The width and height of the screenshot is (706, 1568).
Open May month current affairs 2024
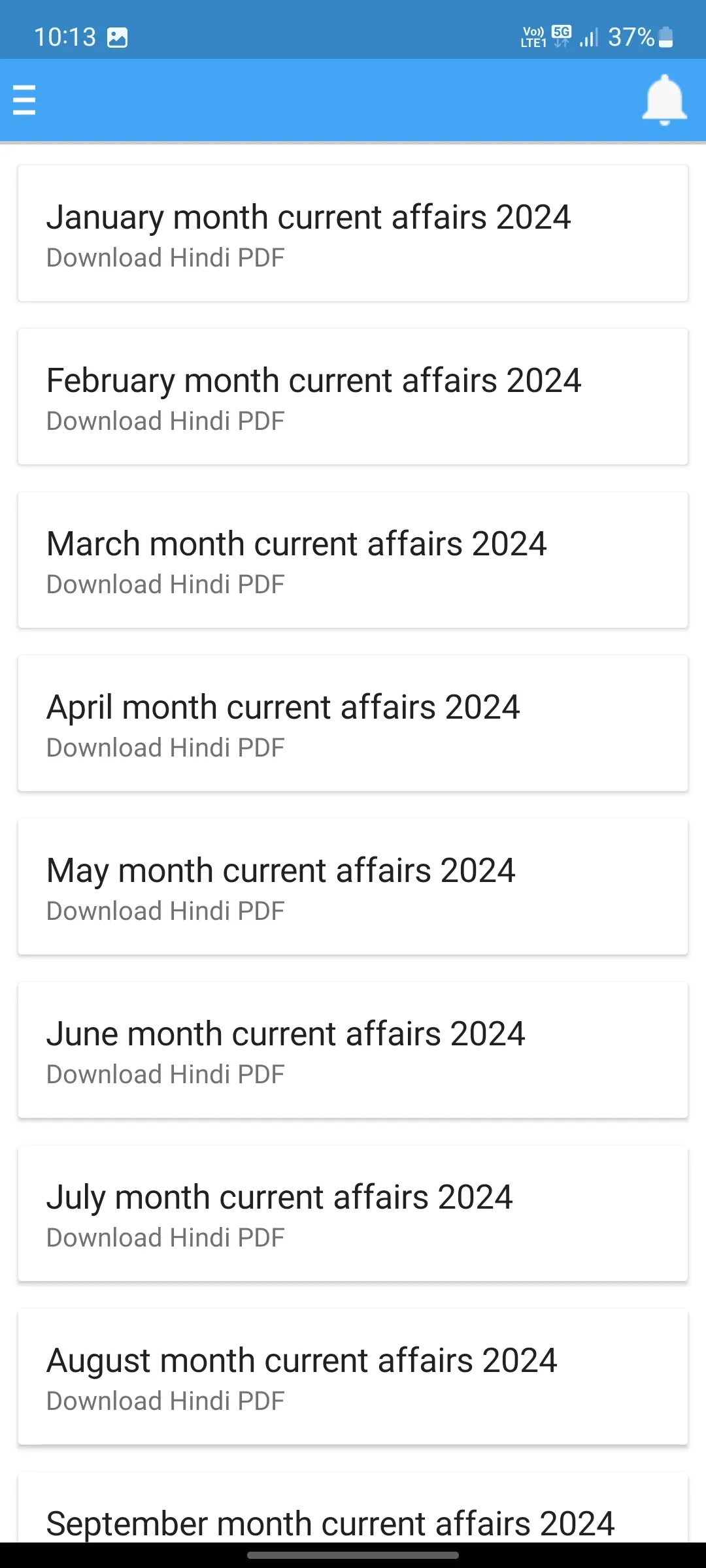[281, 870]
